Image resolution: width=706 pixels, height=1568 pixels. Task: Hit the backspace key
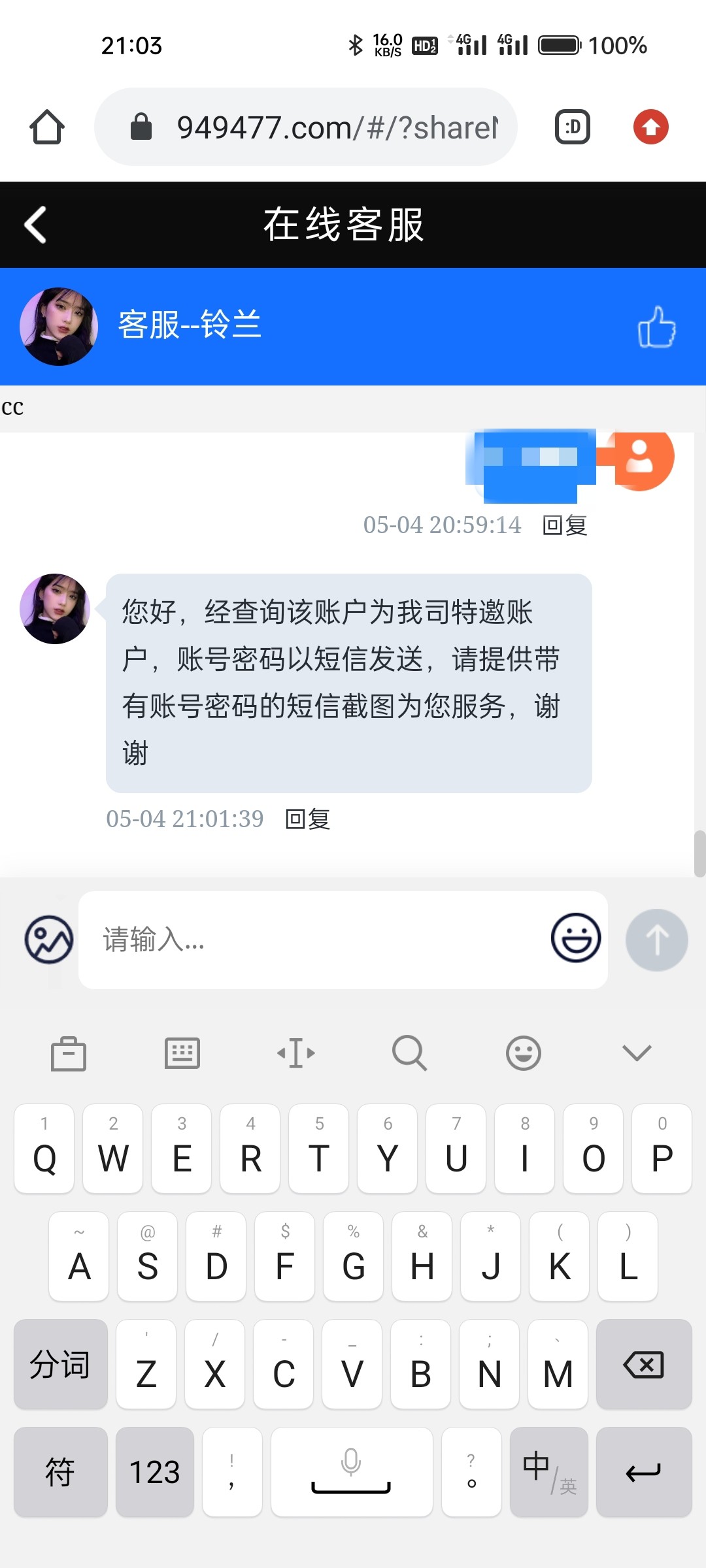(x=644, y=1365)
